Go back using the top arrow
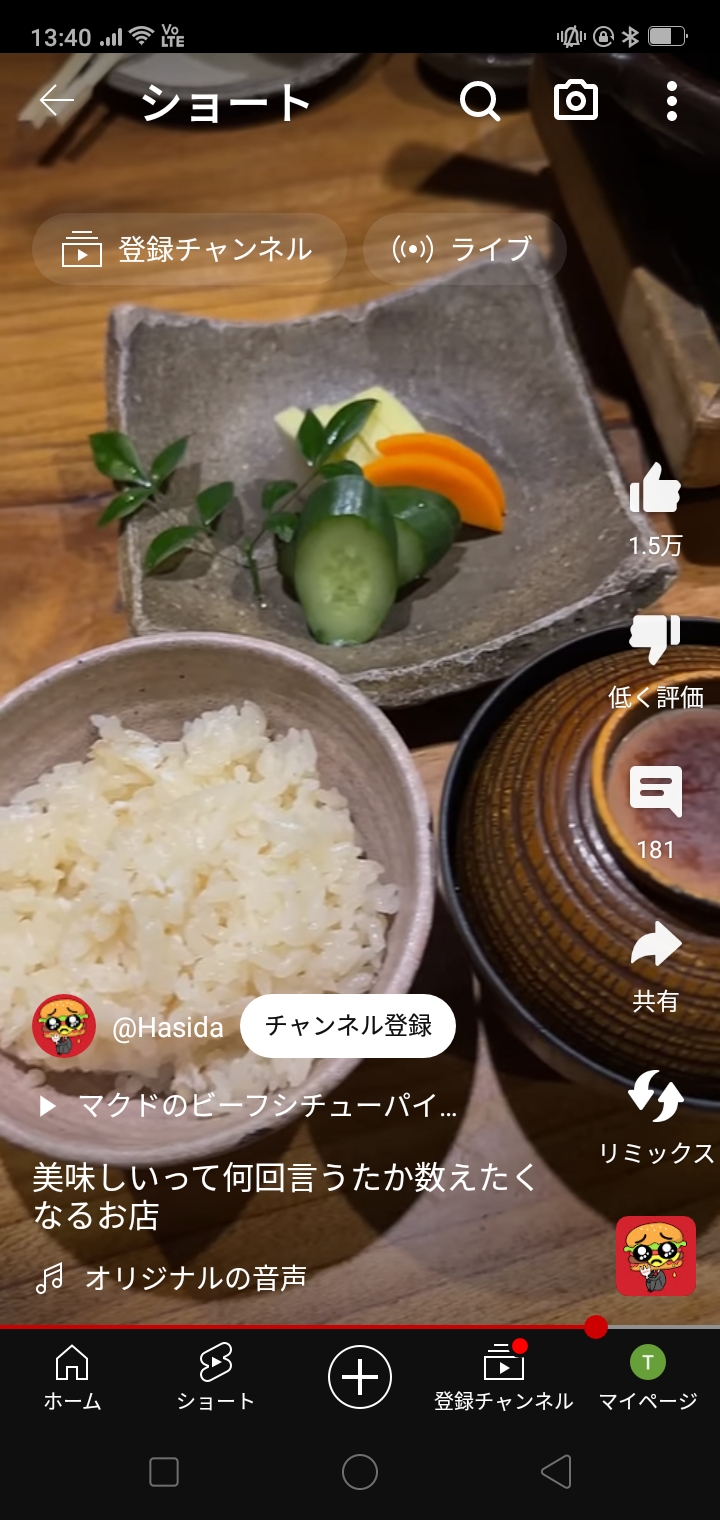The height and width of the screenshot is (1520, 720). coord(57,101)
